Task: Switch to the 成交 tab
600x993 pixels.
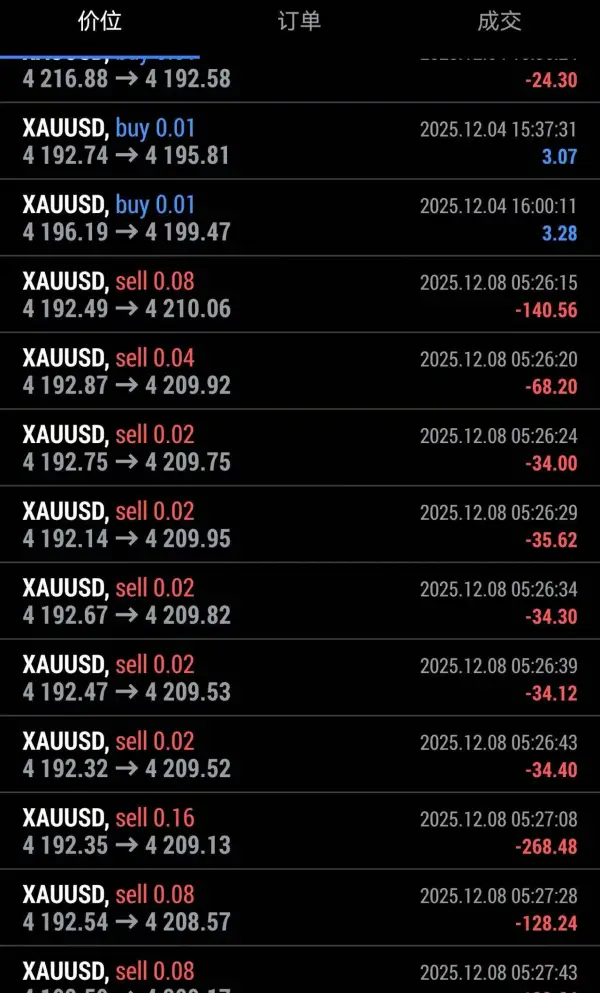Action: [499, 22]
